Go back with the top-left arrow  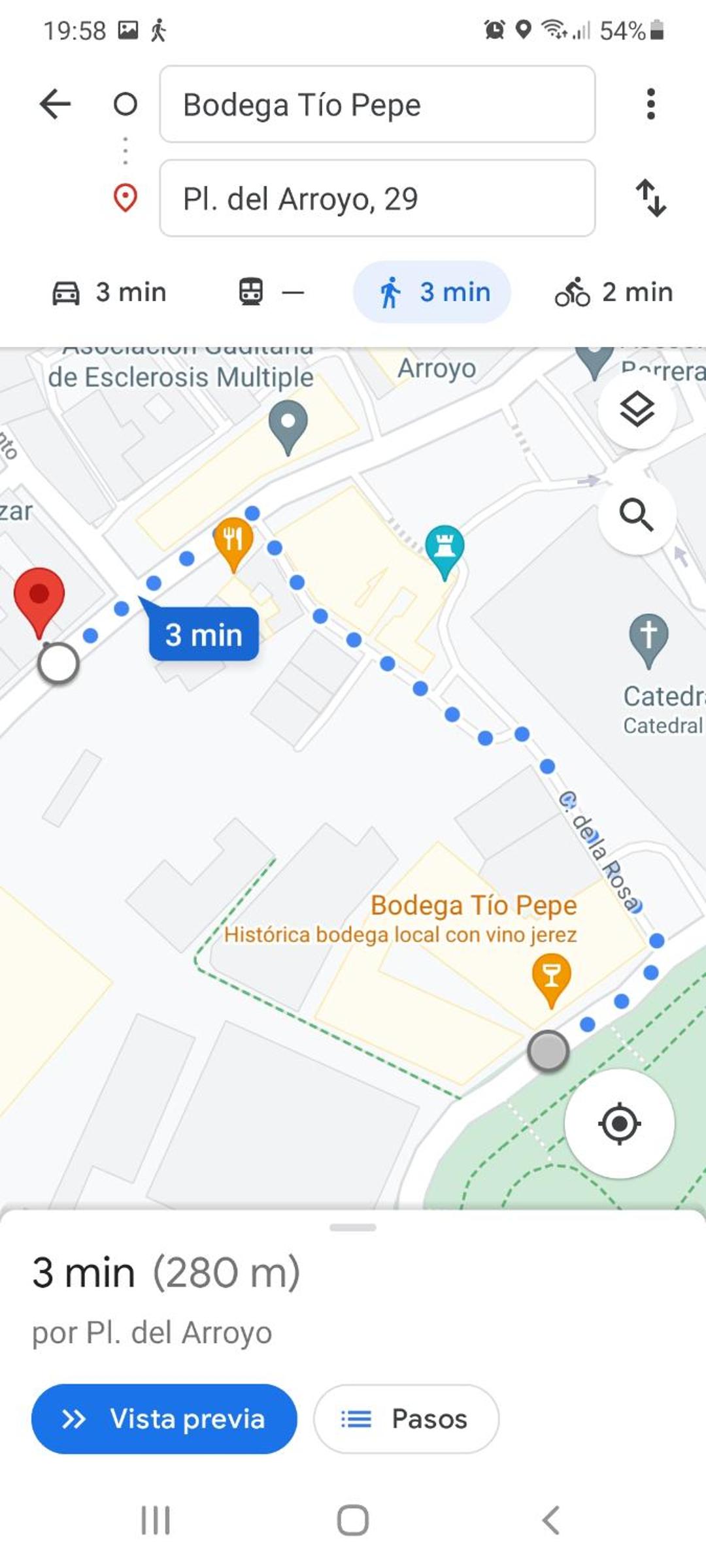pos(55,104)
